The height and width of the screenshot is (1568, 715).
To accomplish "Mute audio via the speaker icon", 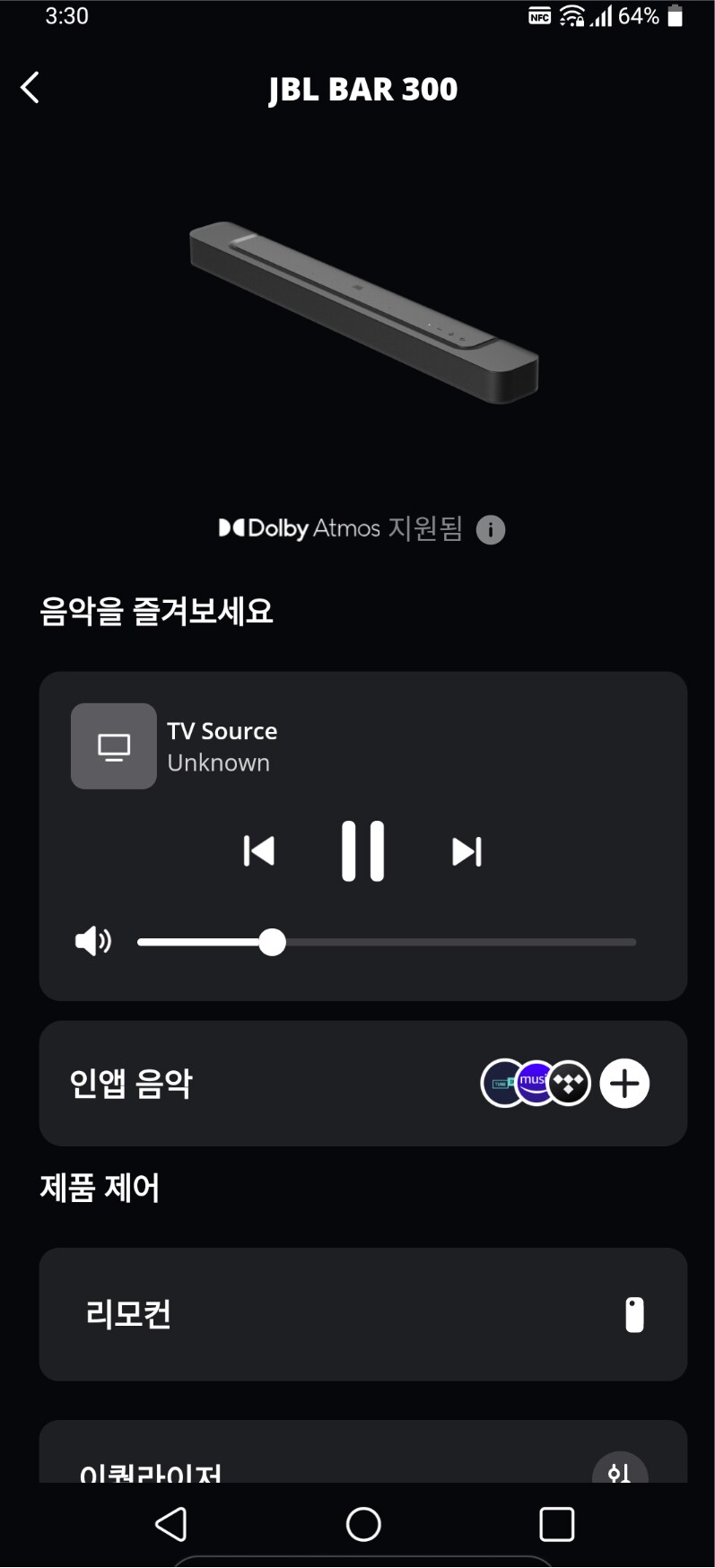I will (x=92, y=940).
